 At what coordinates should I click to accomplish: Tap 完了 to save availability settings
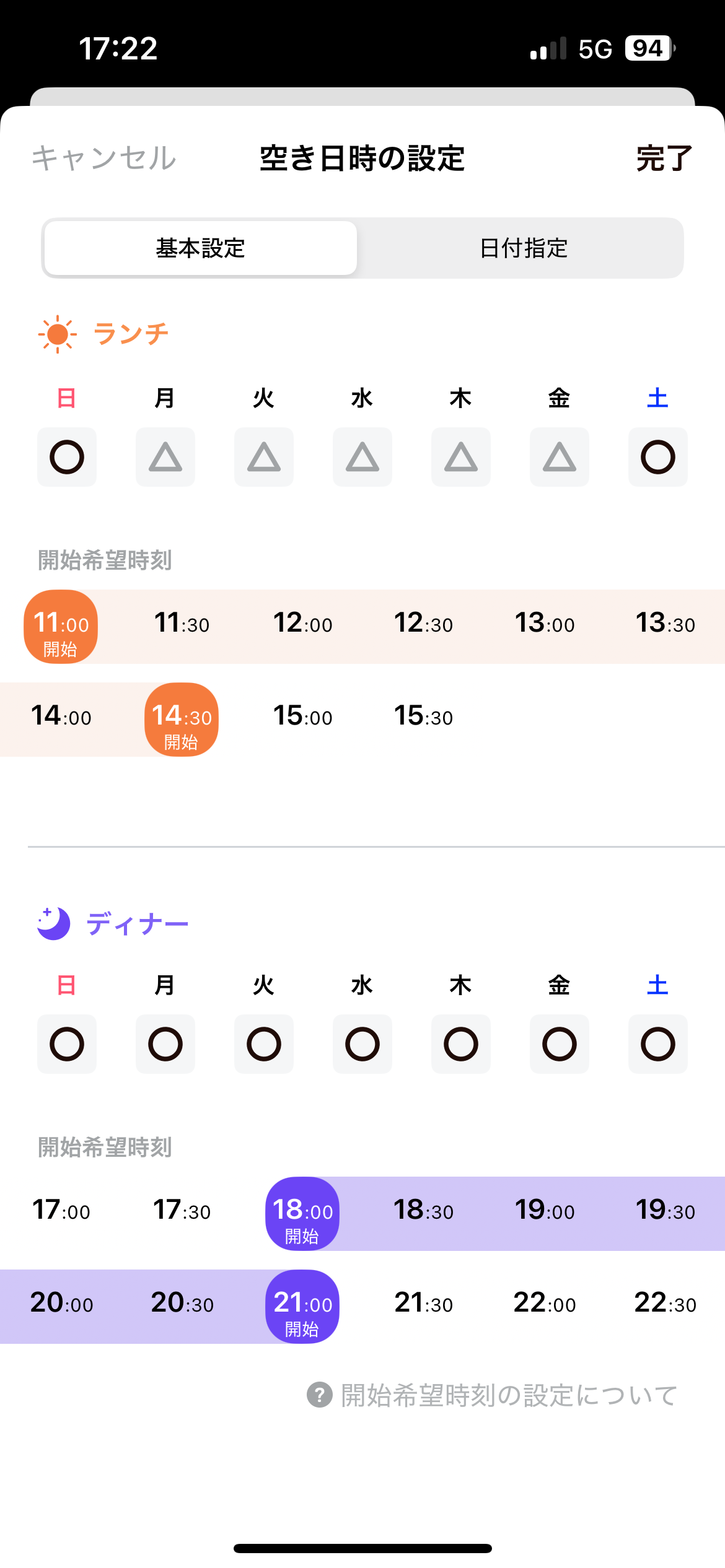click(x=664, y=158)
